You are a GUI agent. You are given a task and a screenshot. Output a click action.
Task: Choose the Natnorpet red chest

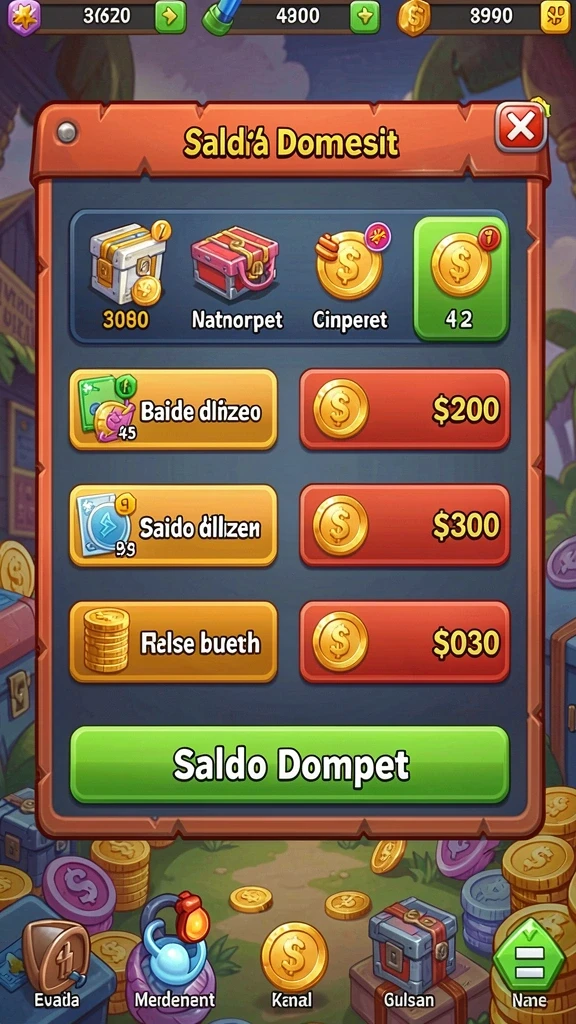236,276
